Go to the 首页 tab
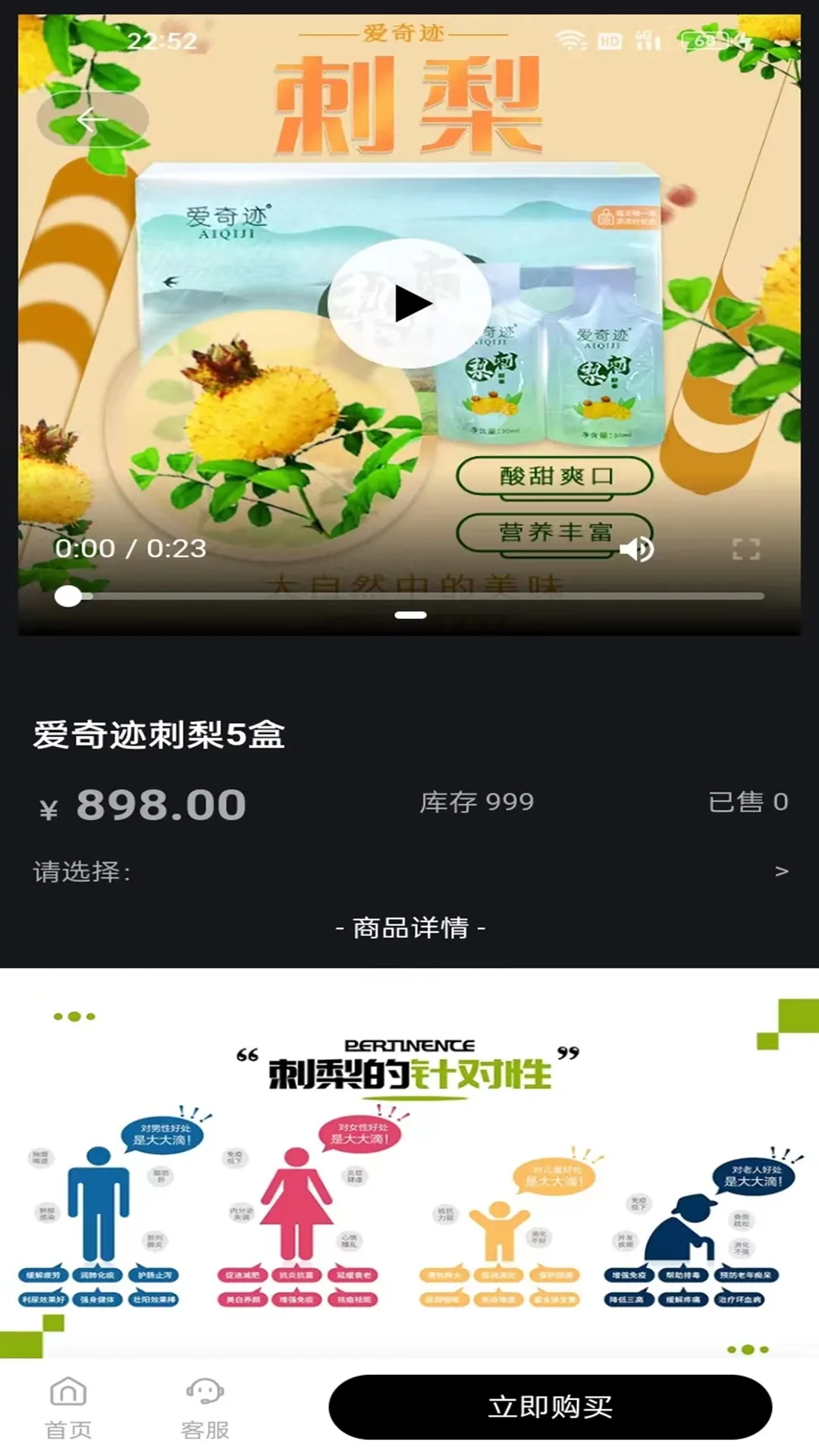The width and height of the screenshot is (819, 1456). point(68,1407)
